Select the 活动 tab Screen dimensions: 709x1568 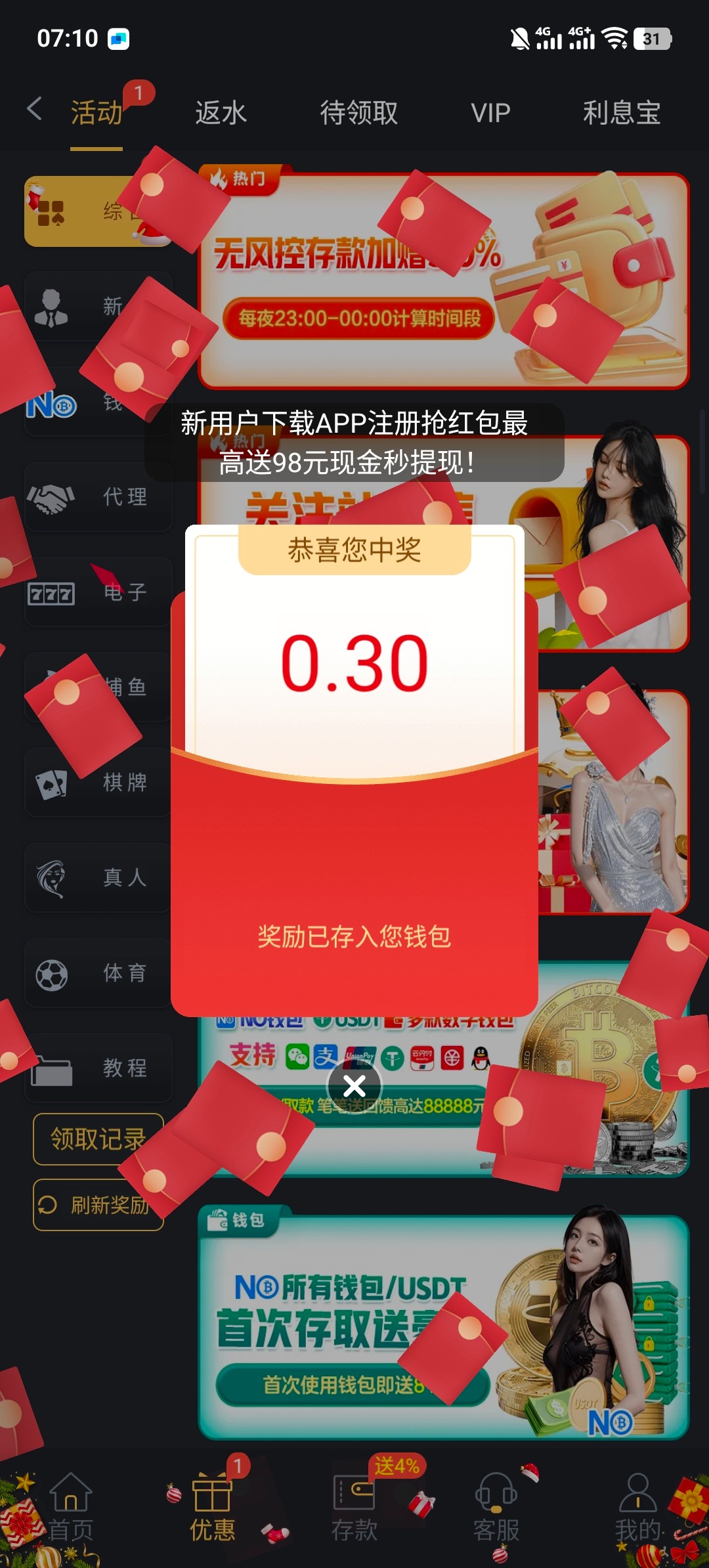click(97, 113)
